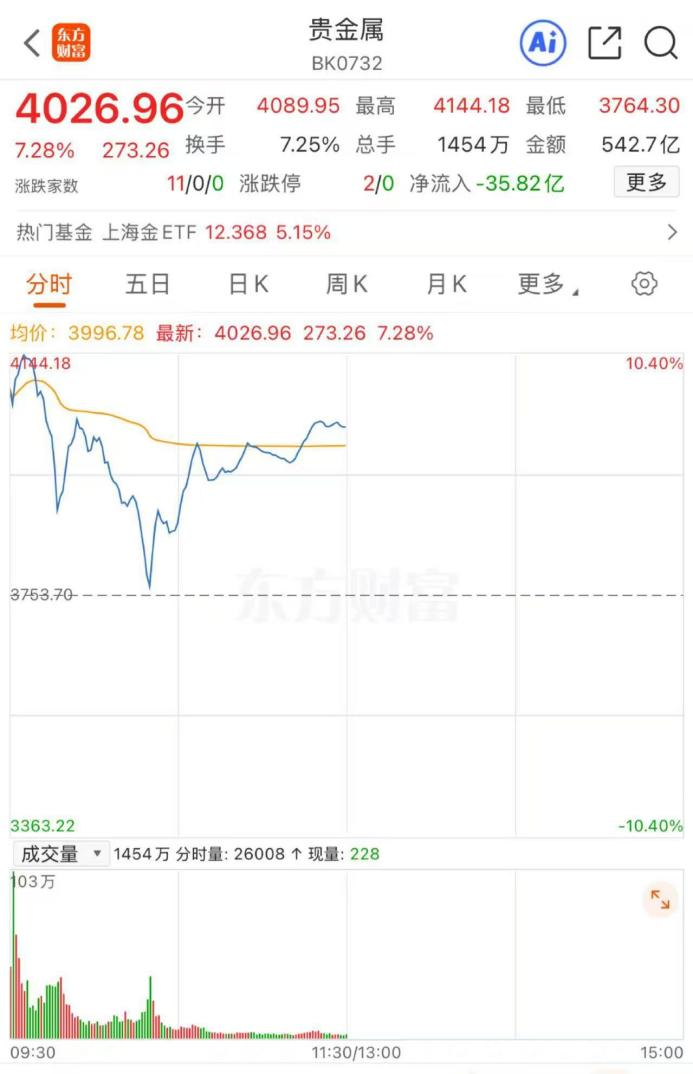Viewport: 693px width, 1074px height.
Task: Expand the chart to full screen
Action: 660,899
